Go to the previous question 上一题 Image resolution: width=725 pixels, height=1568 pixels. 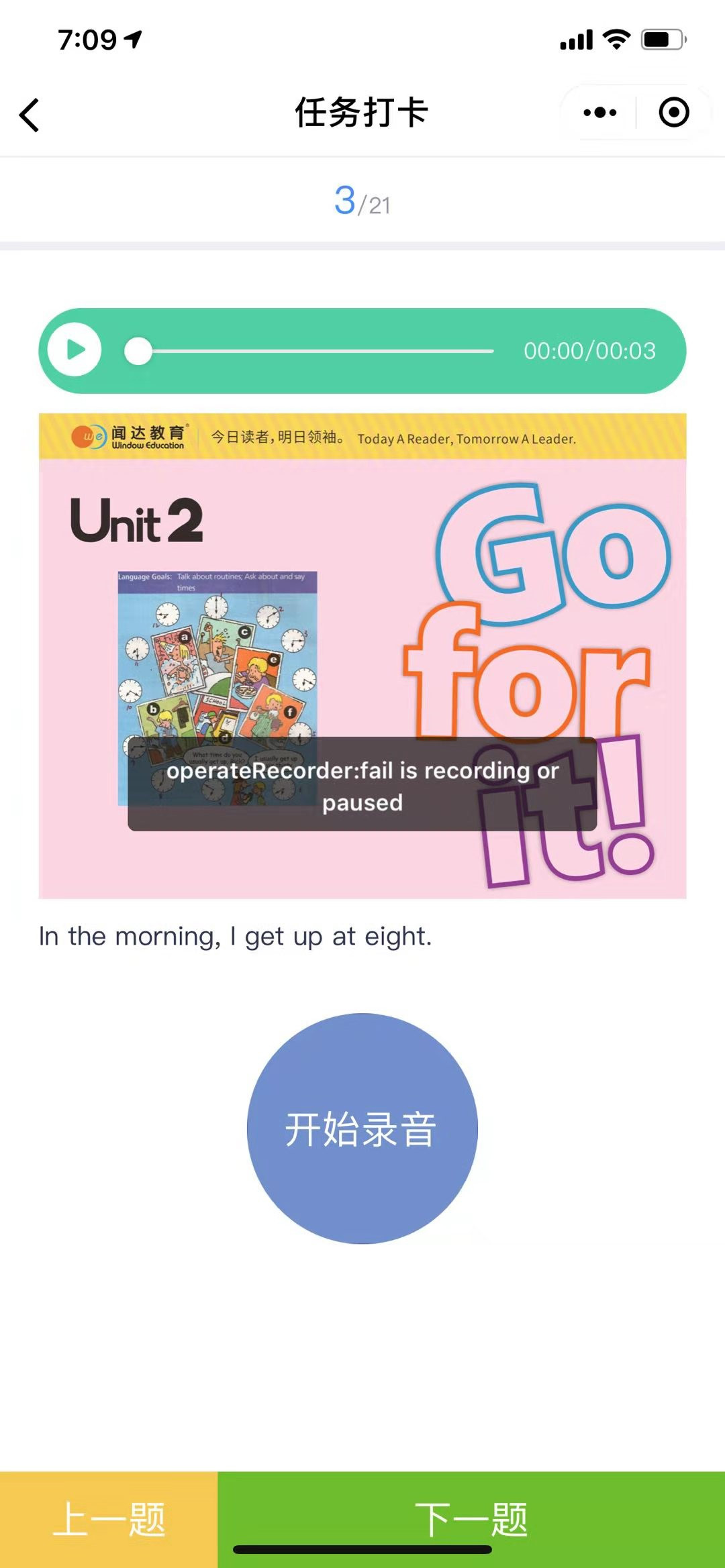[109, 1519]
